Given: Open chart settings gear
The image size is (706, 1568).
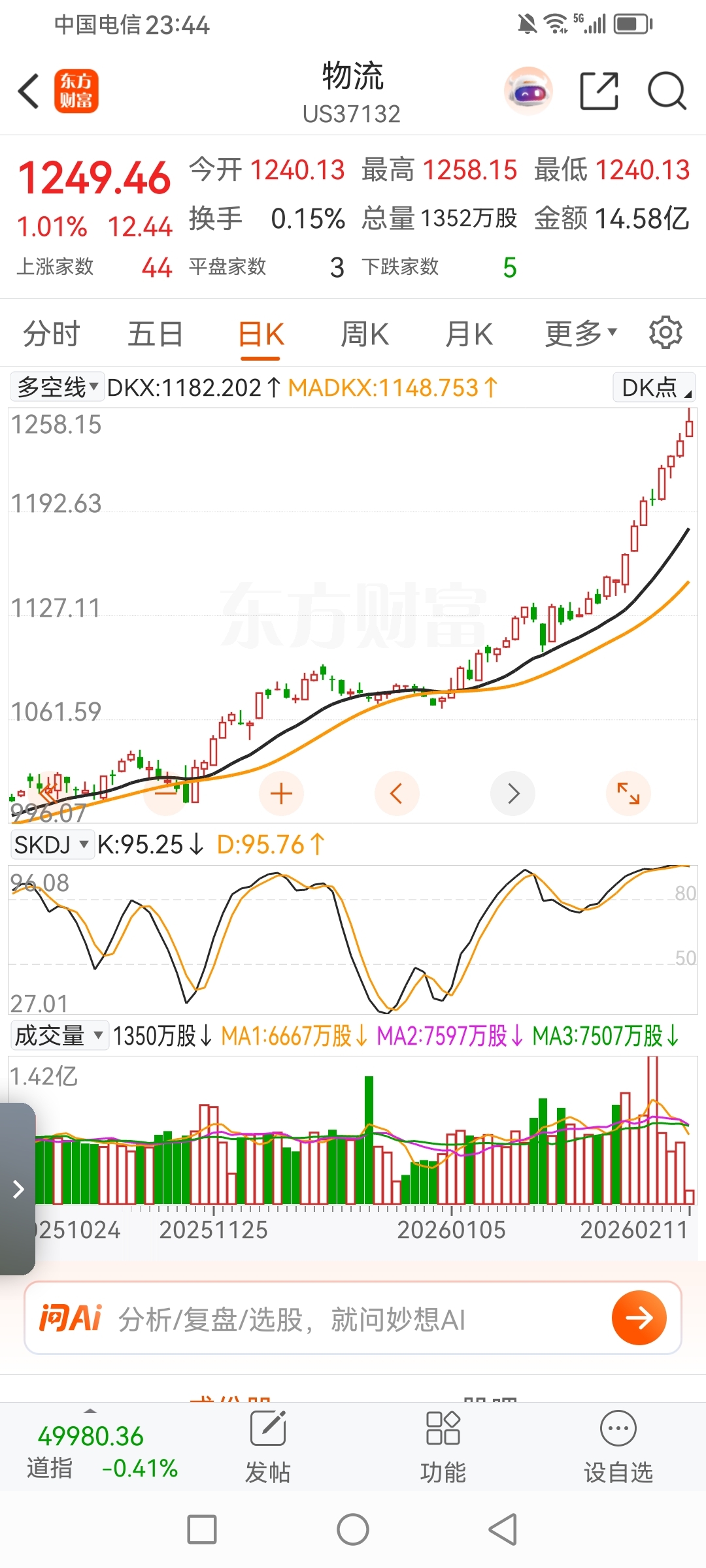Looking at the screenshot, I should [665, 333].
